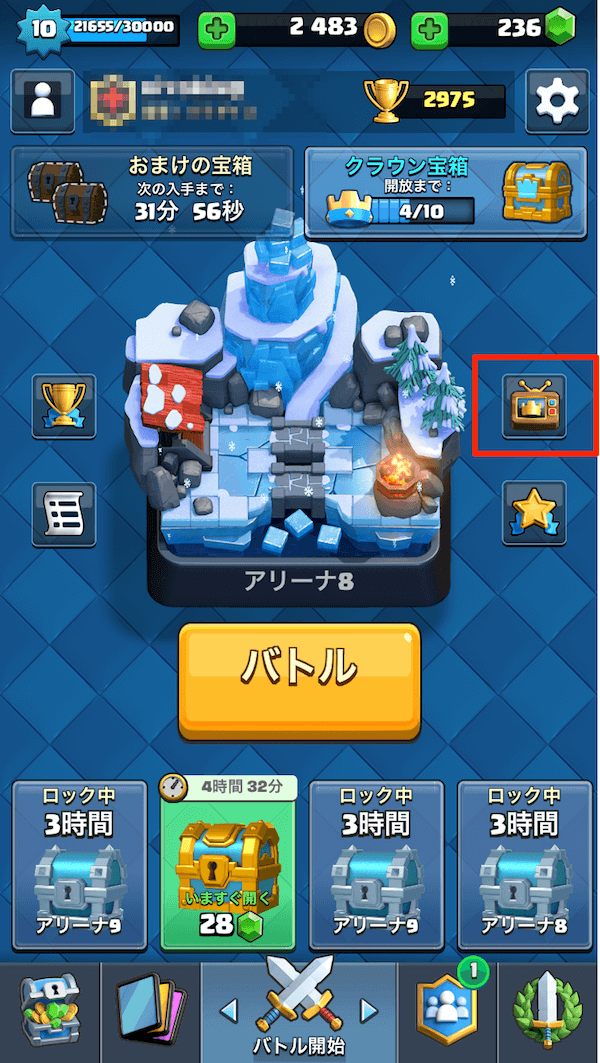Open the おまけの宝箱 free chest
This screenshot has width=600, height=1063.
pyautogui.click(x=152, y=192)
